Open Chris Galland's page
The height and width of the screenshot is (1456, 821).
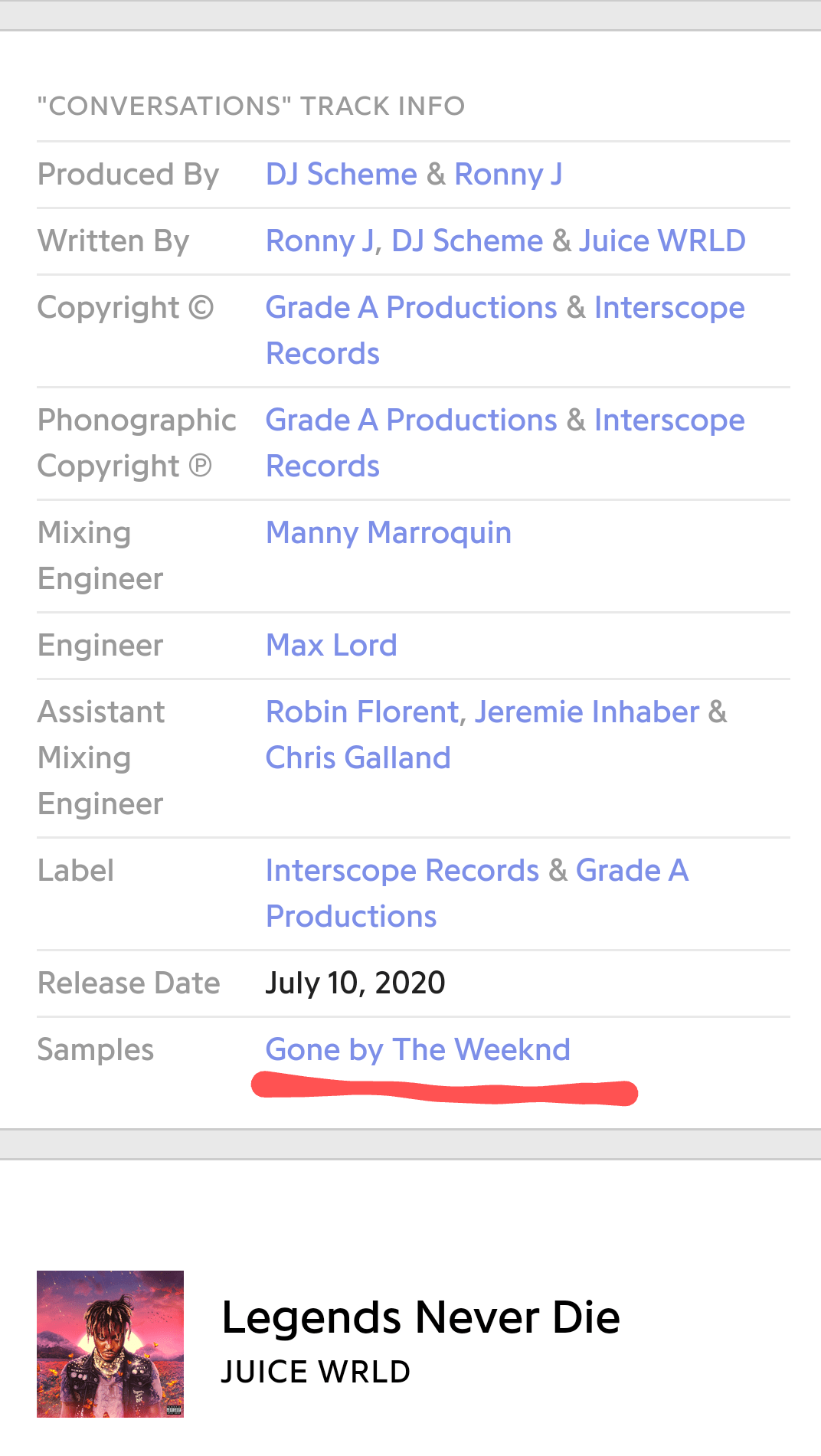[358, 758]
